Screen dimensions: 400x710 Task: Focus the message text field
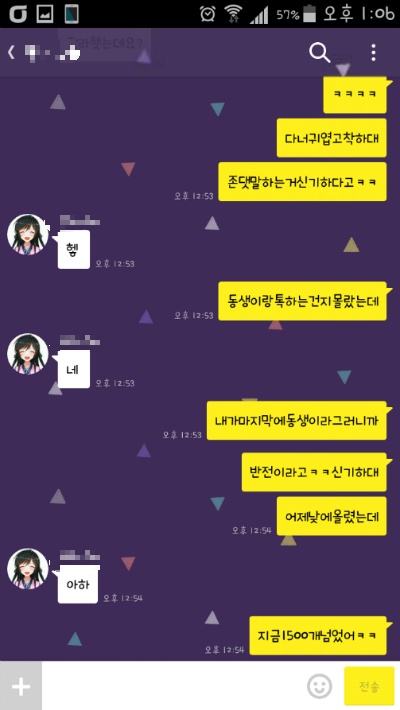(x=173, y=686)
